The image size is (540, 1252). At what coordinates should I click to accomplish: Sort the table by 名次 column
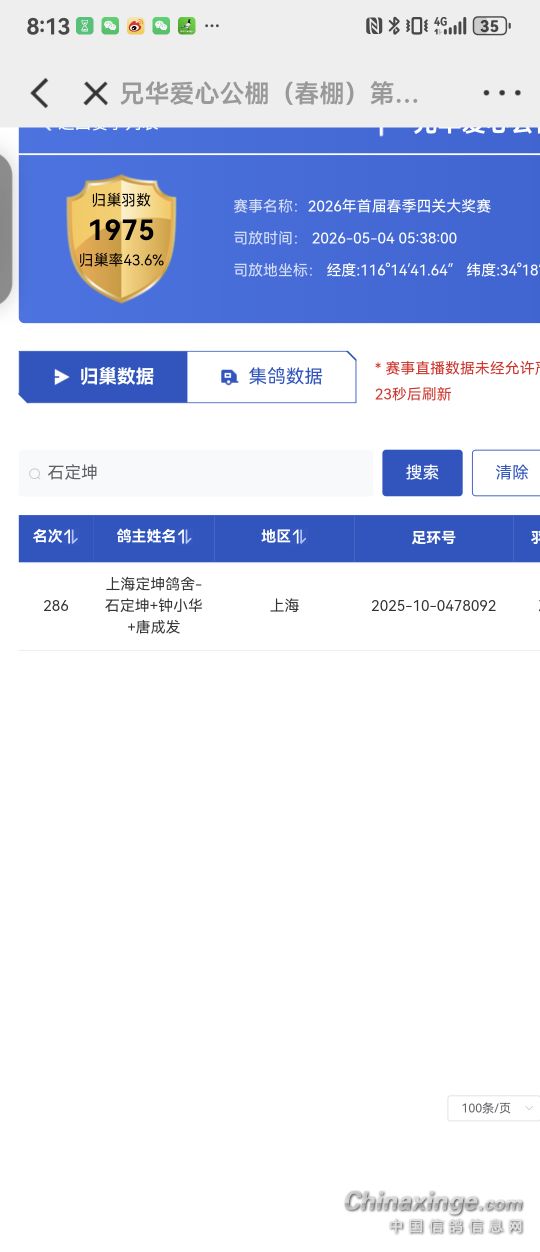pyautogui.click(x=56, y=538)
